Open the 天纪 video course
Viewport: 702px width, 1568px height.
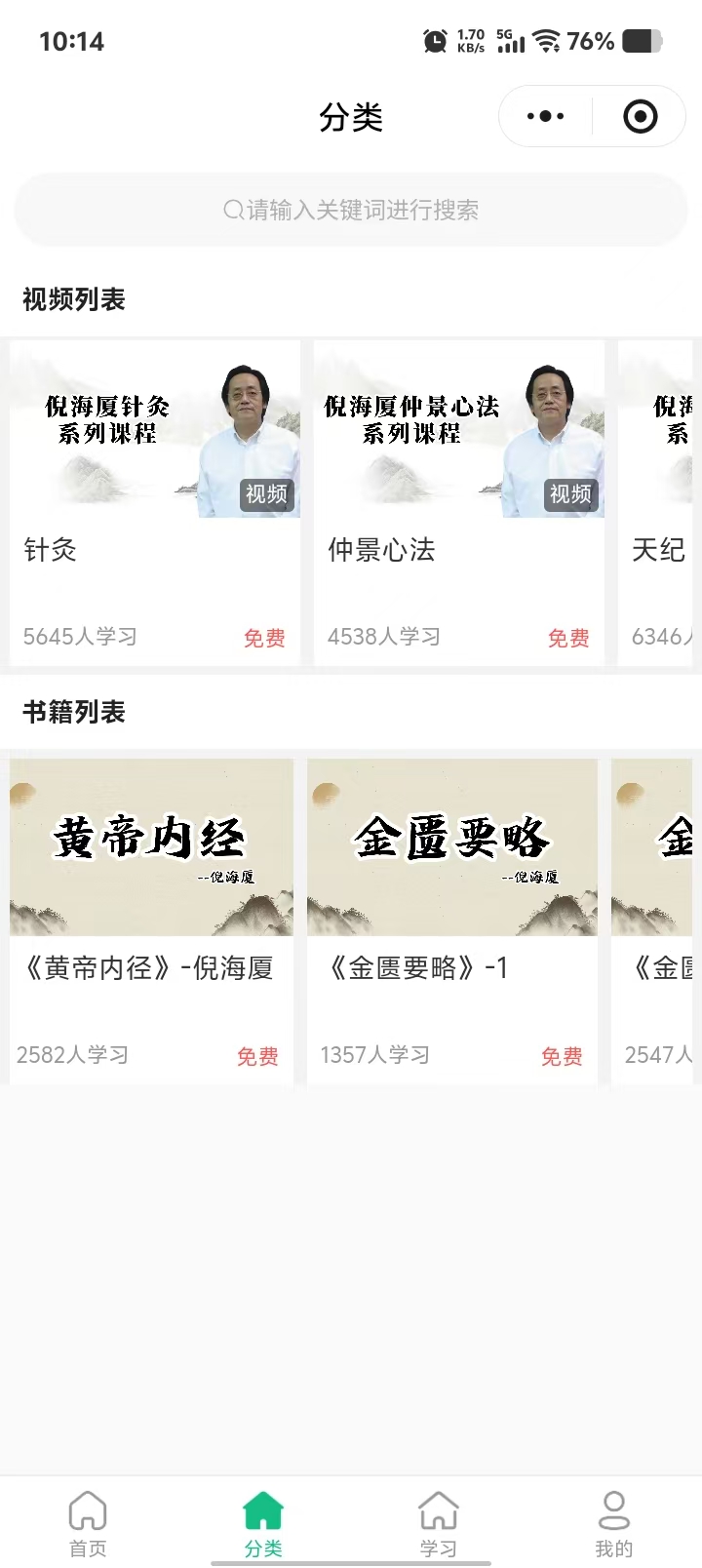click(661, 502)
